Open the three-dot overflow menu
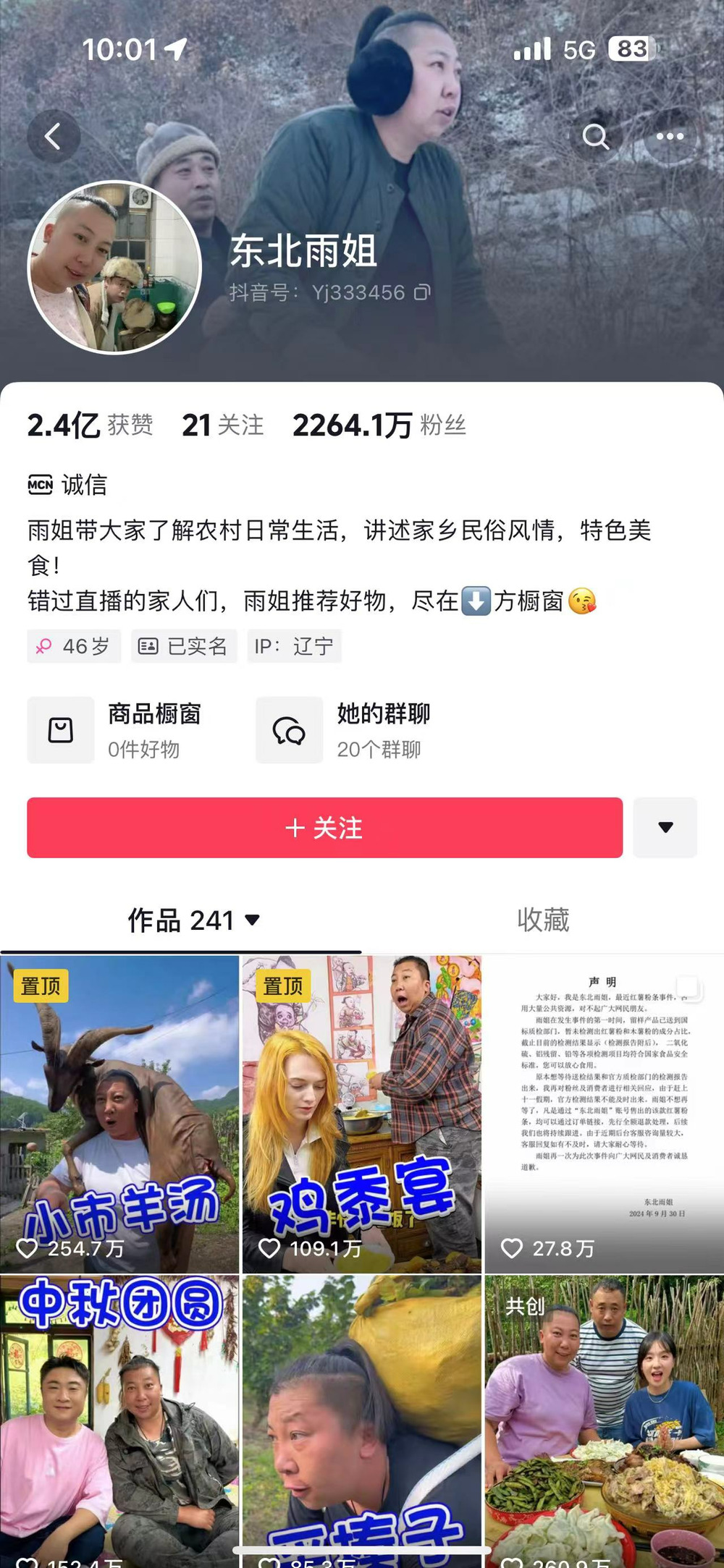 pyautogui.click(x=670, y=136)
